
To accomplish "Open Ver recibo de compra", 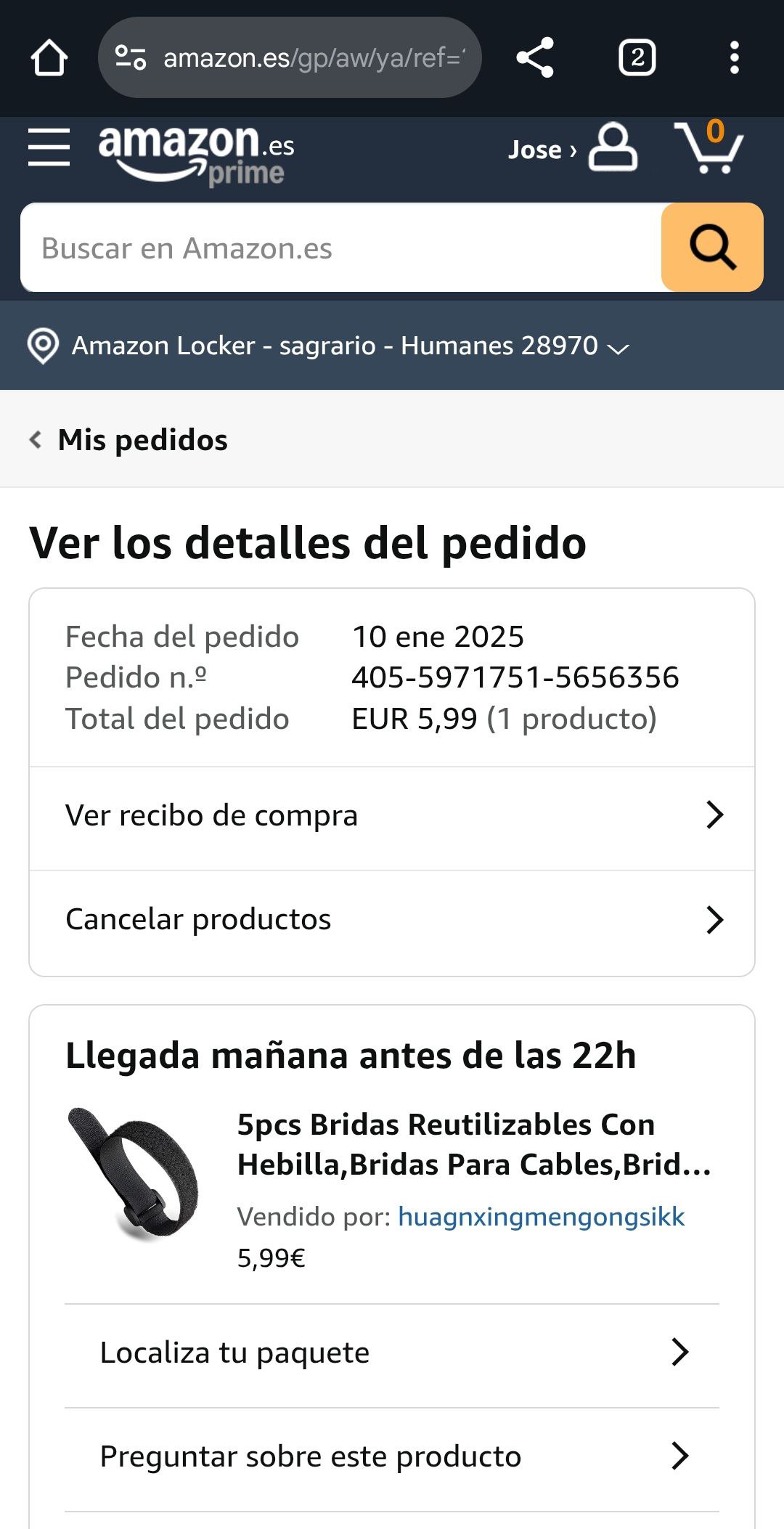I will (x=392, y=816).
